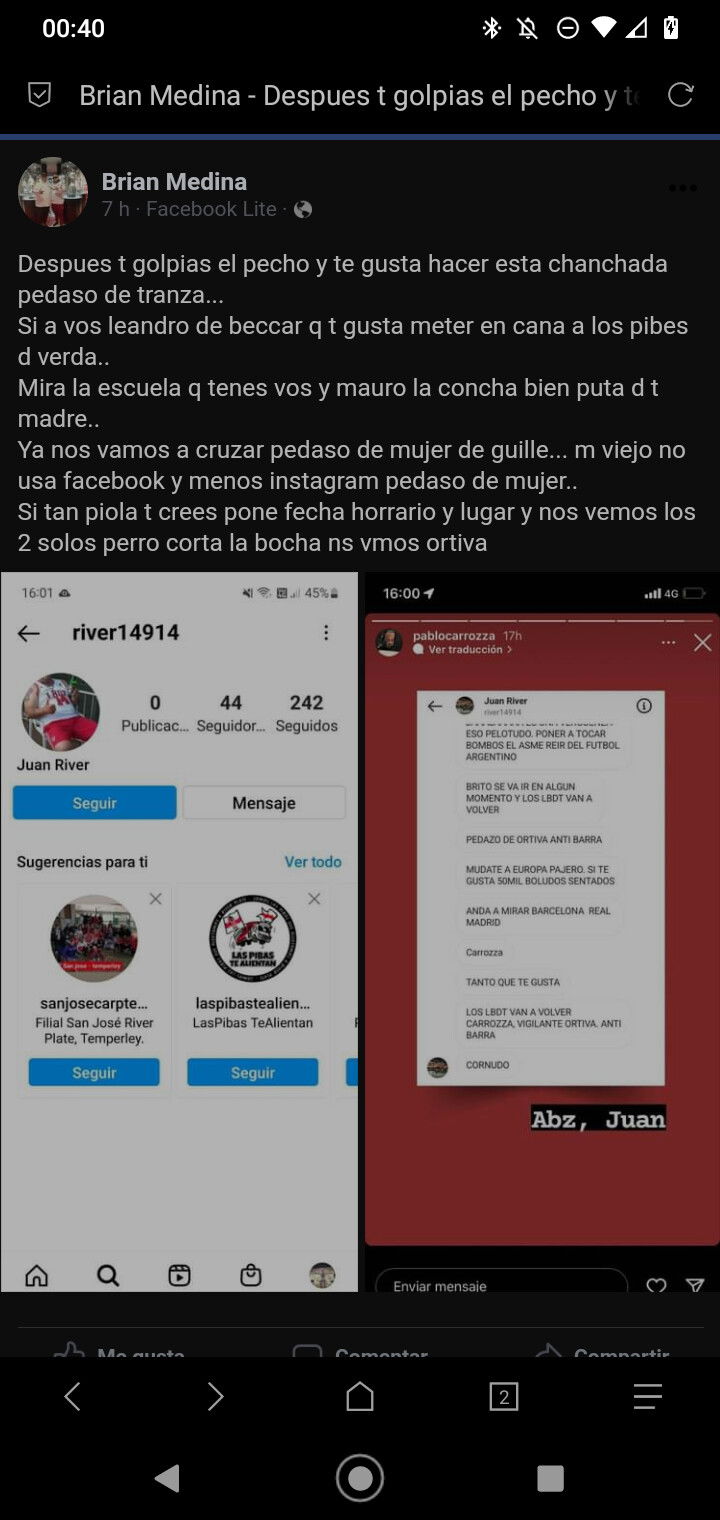Open the browser hamburger menu
The image size is (720, 1520).
click(x=648, y=1397)
